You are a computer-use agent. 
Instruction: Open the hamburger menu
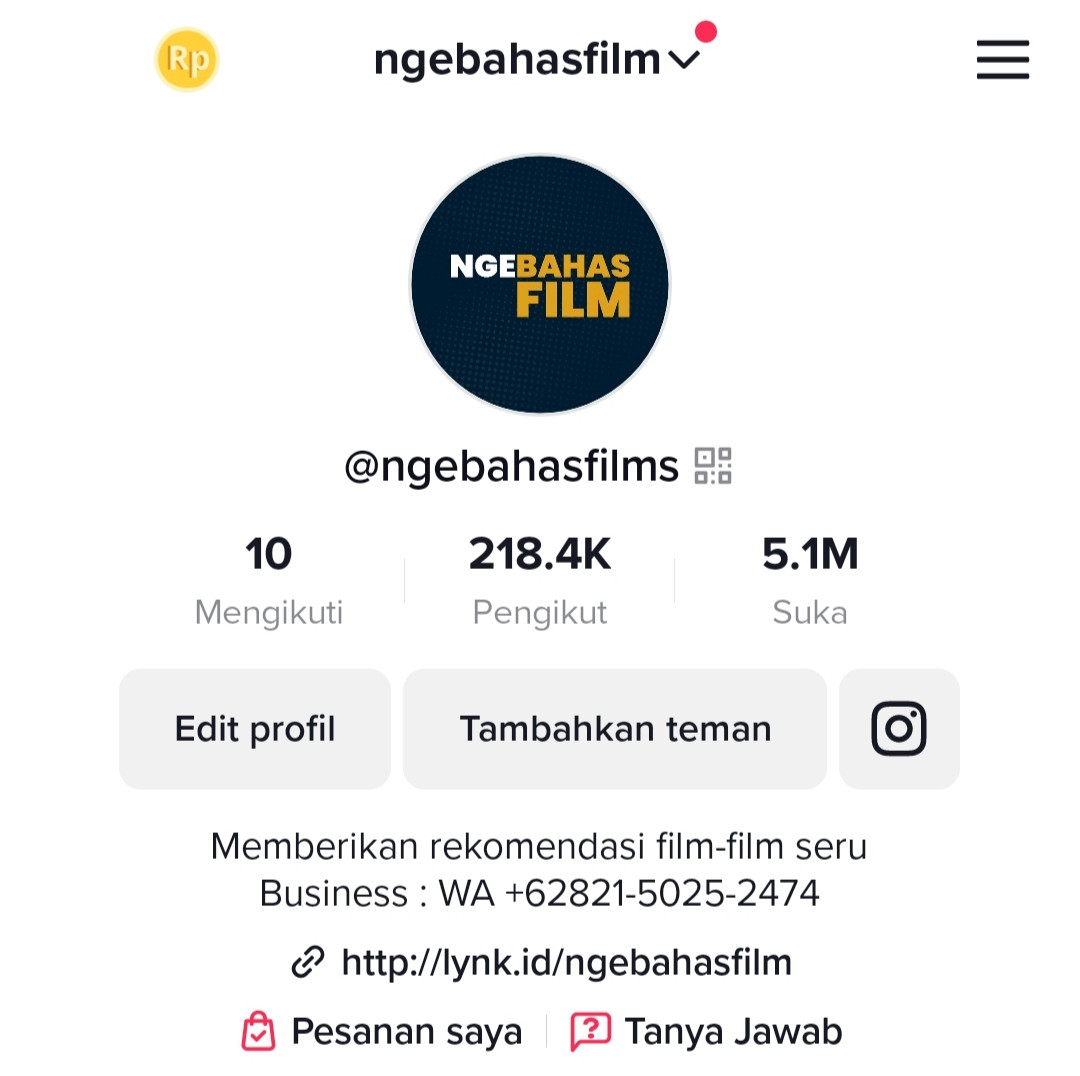click(1002, 60)
